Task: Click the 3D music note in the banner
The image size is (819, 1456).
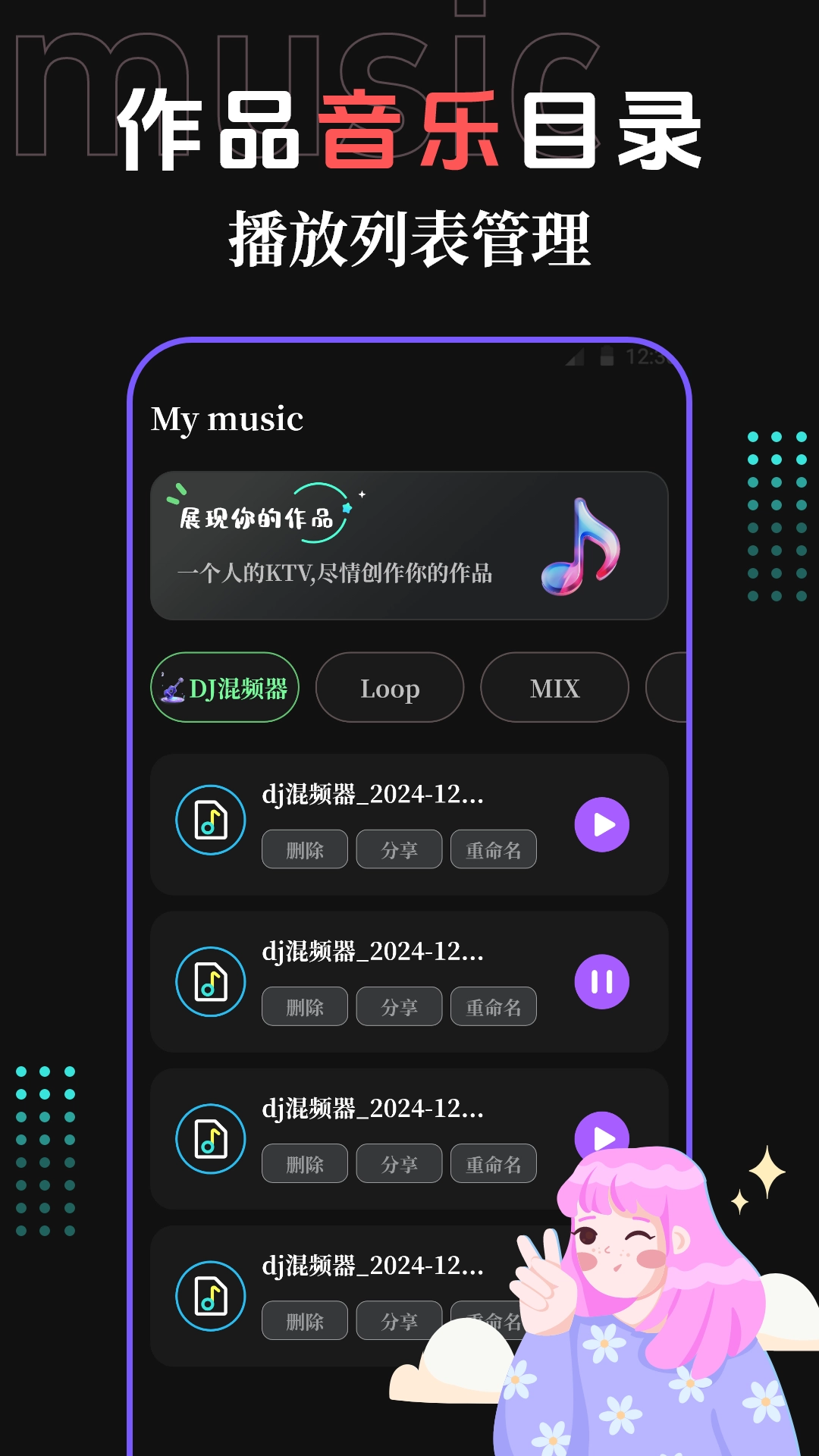Action: click(580, 548)
